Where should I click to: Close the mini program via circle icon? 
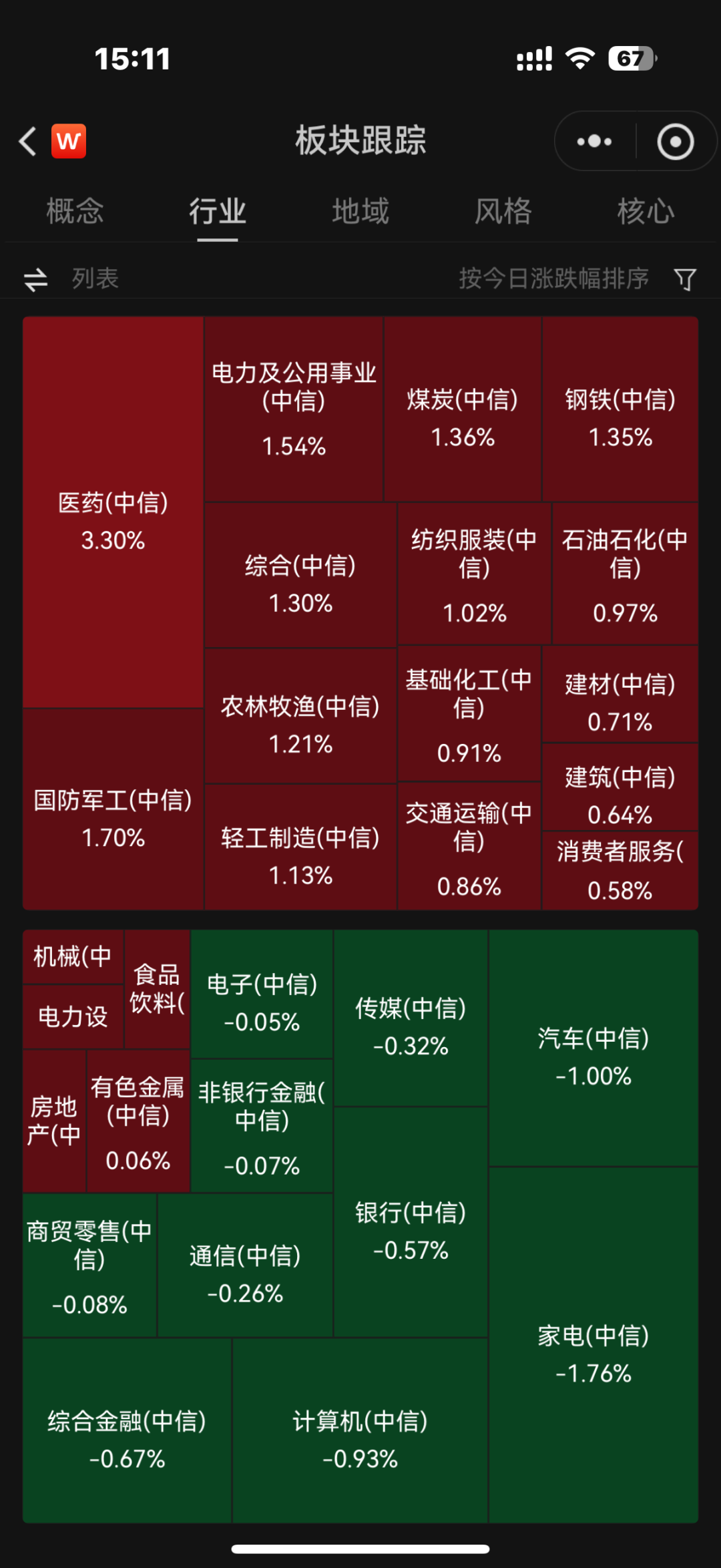point(676,142)
